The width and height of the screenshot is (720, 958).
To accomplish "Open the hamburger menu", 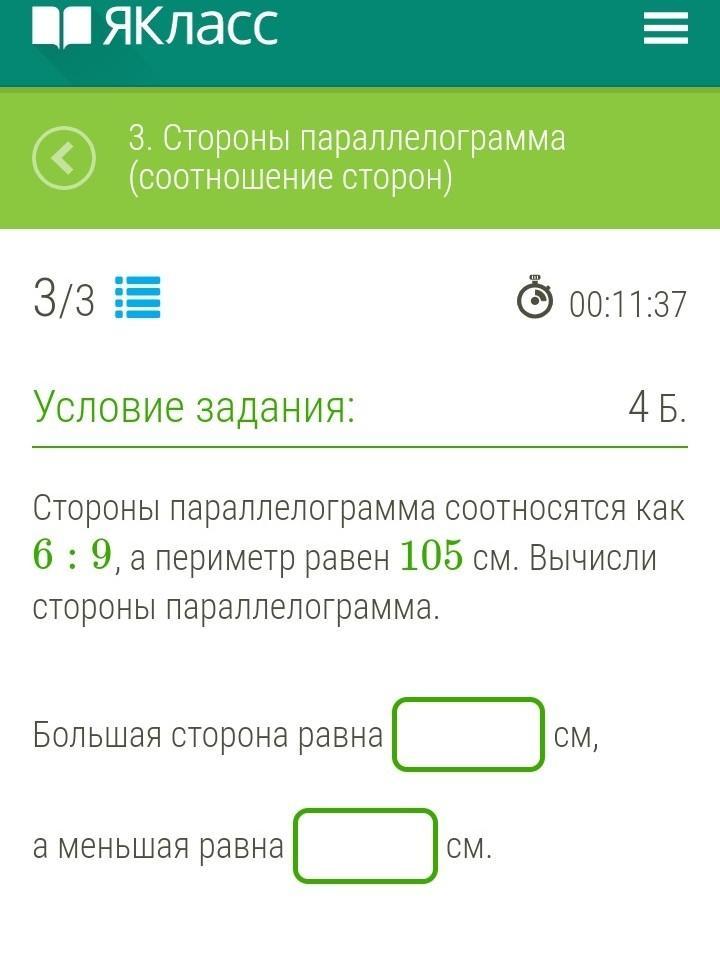I will tap(666, 29).
